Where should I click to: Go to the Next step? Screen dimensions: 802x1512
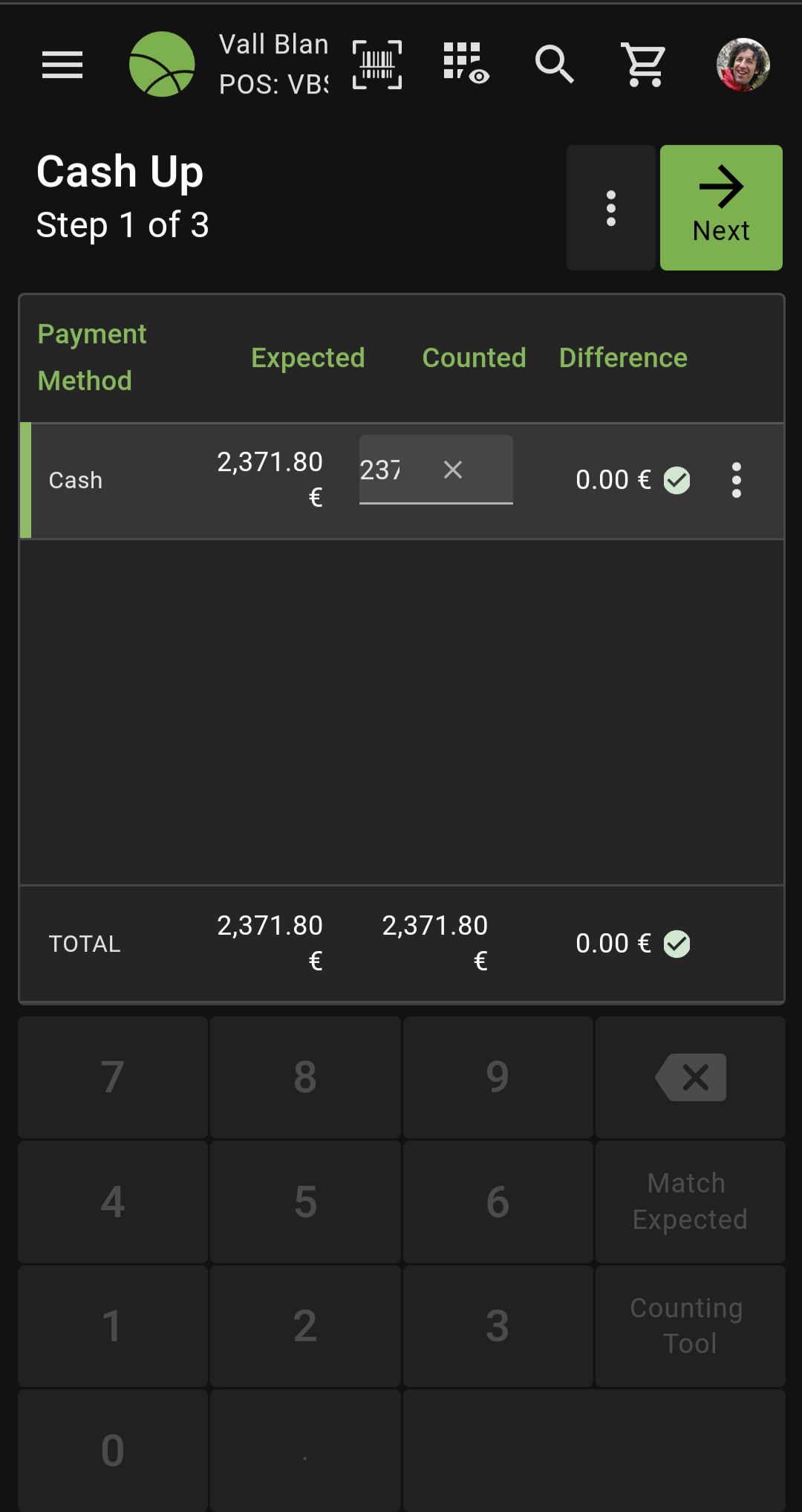coord(720,208)
